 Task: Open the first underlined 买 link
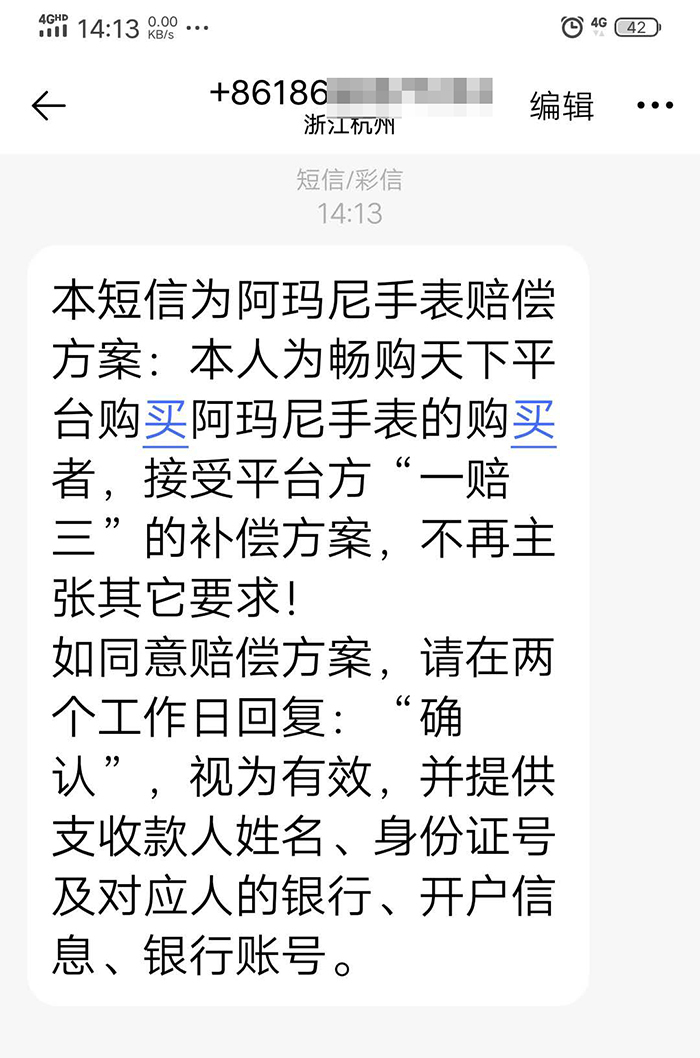(166, 421)
